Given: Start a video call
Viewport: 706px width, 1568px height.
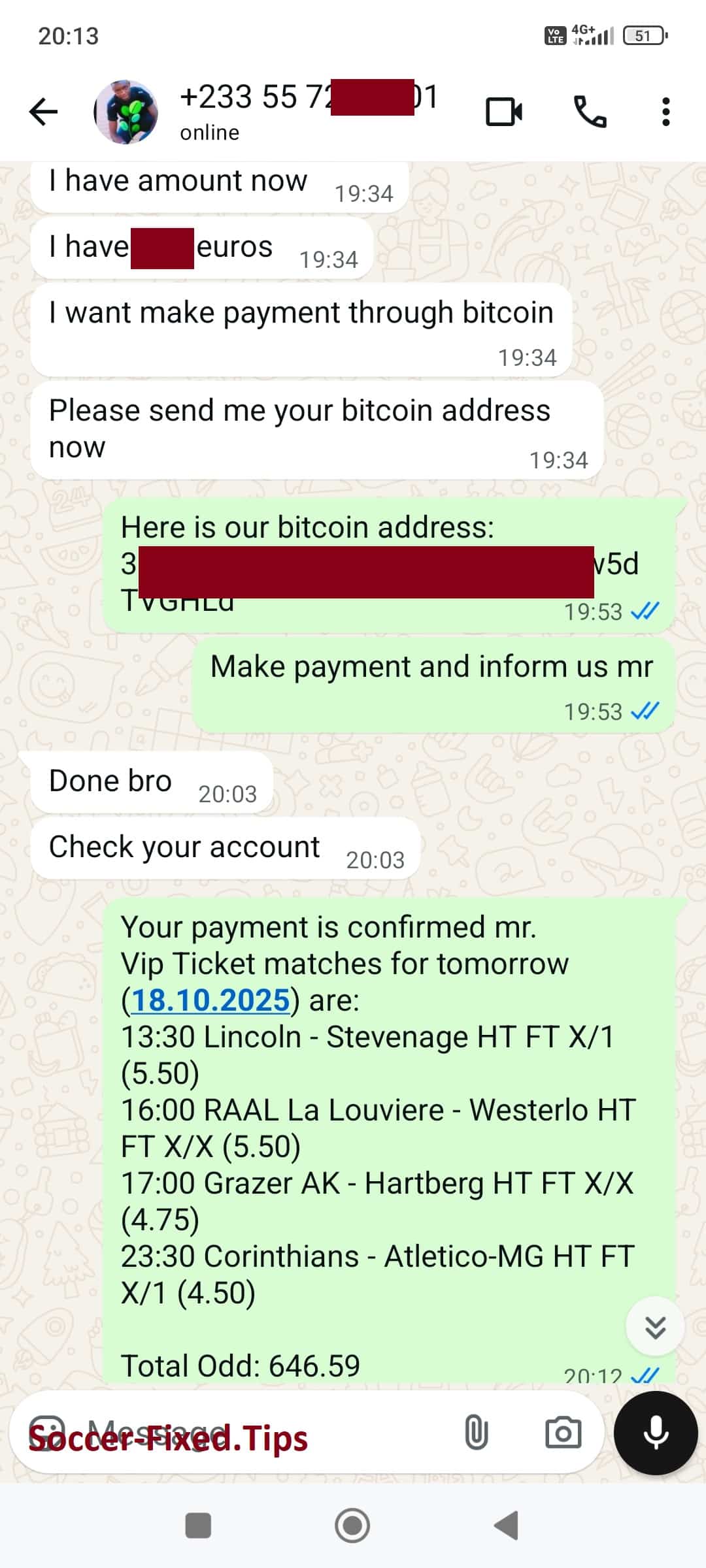Looking at the screenshot, I should (504, 112).
